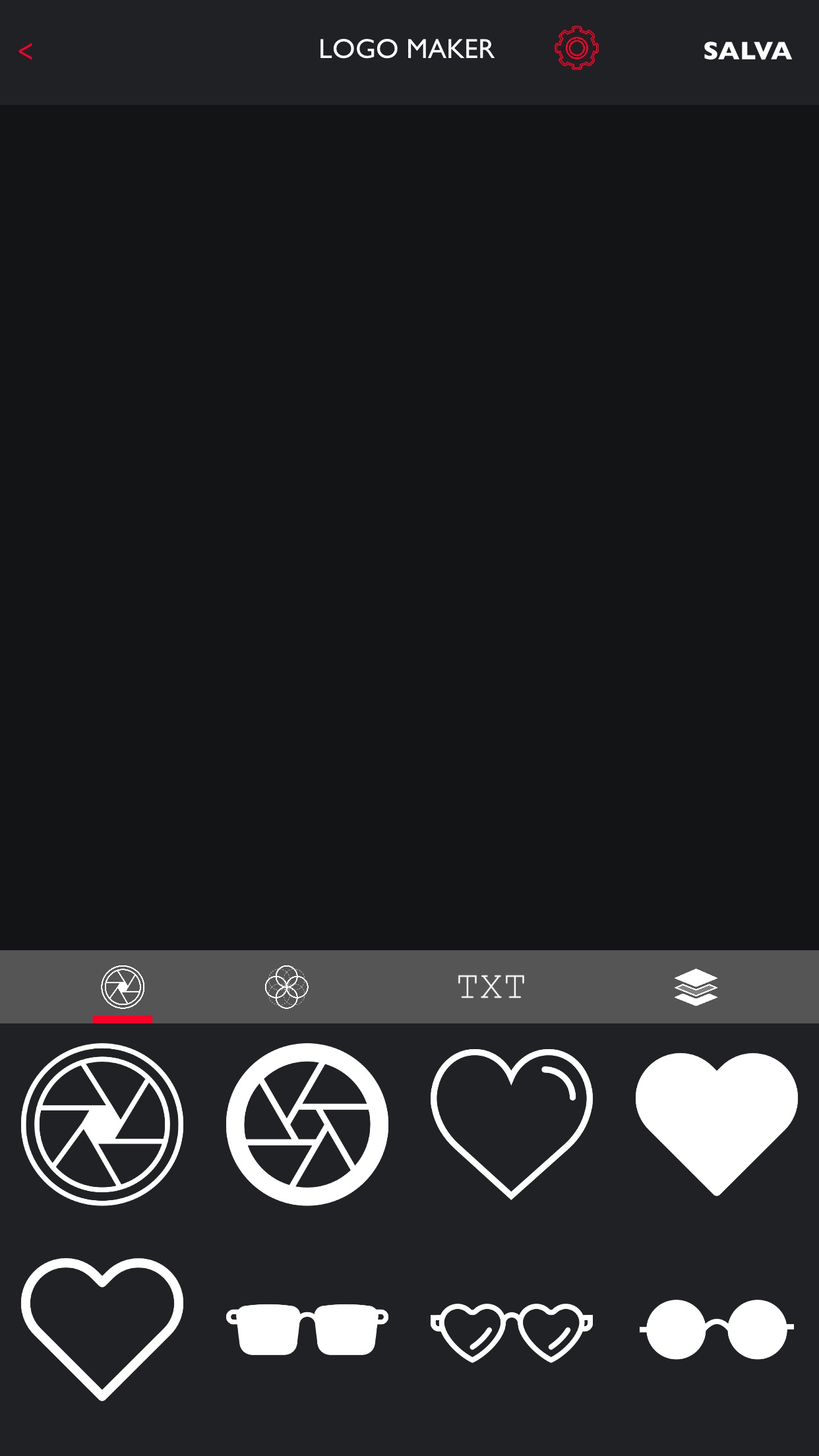Go back using the red arrow
This screenshot has width=819, height=1456.
(x=26, y=51)
